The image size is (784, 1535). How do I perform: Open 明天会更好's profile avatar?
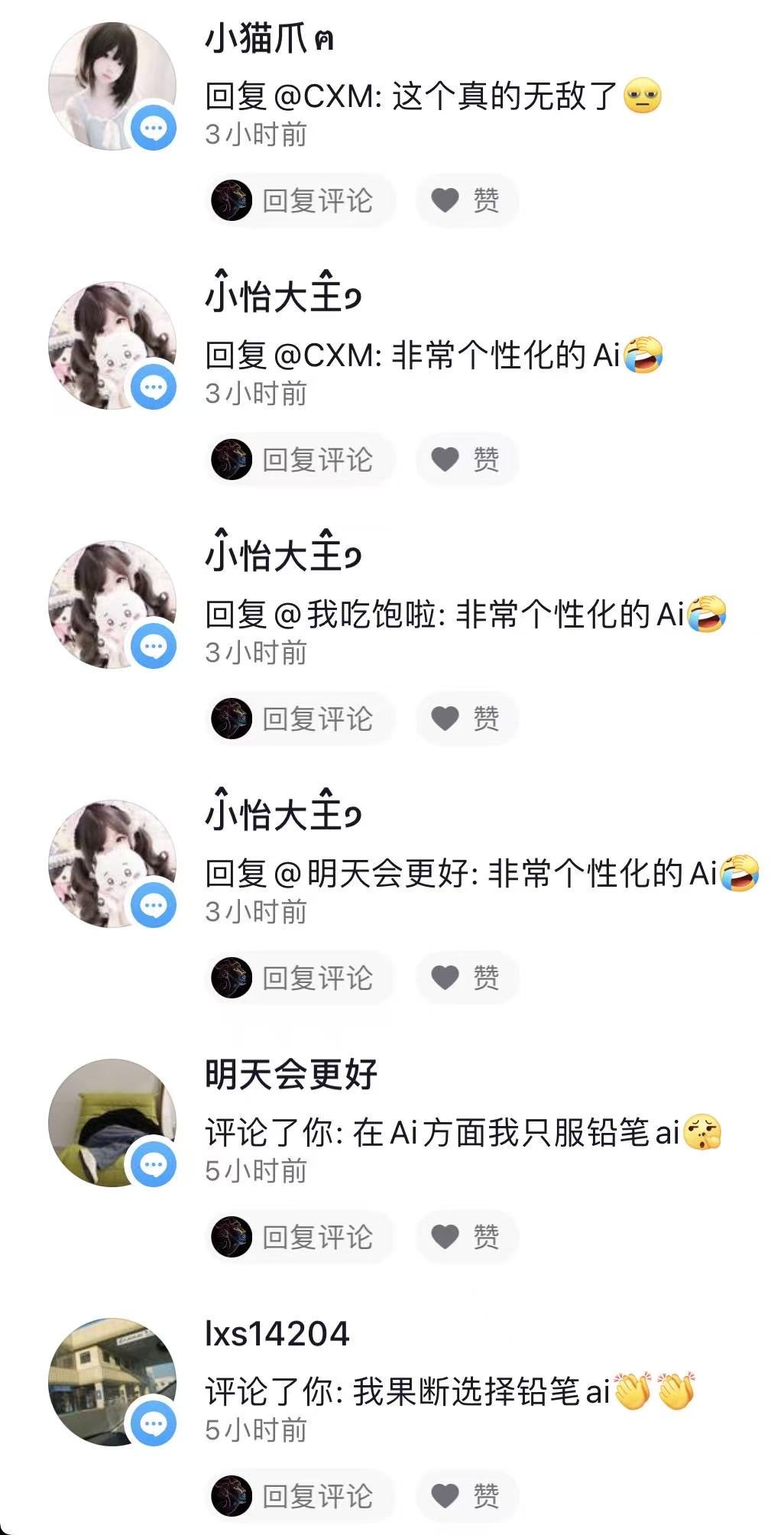[x=112, y=1123]
